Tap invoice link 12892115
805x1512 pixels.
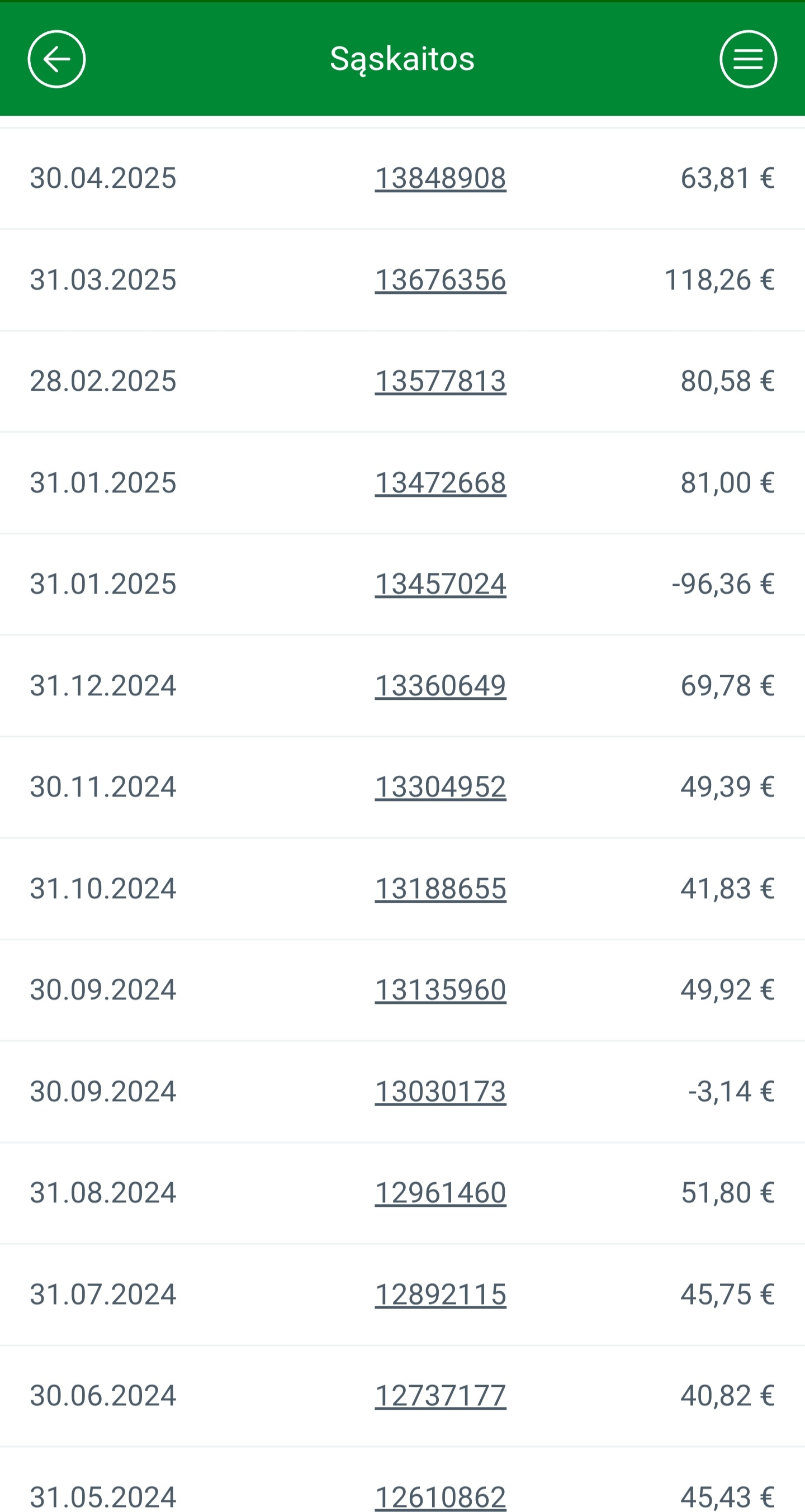click(x=441, y=1294)
